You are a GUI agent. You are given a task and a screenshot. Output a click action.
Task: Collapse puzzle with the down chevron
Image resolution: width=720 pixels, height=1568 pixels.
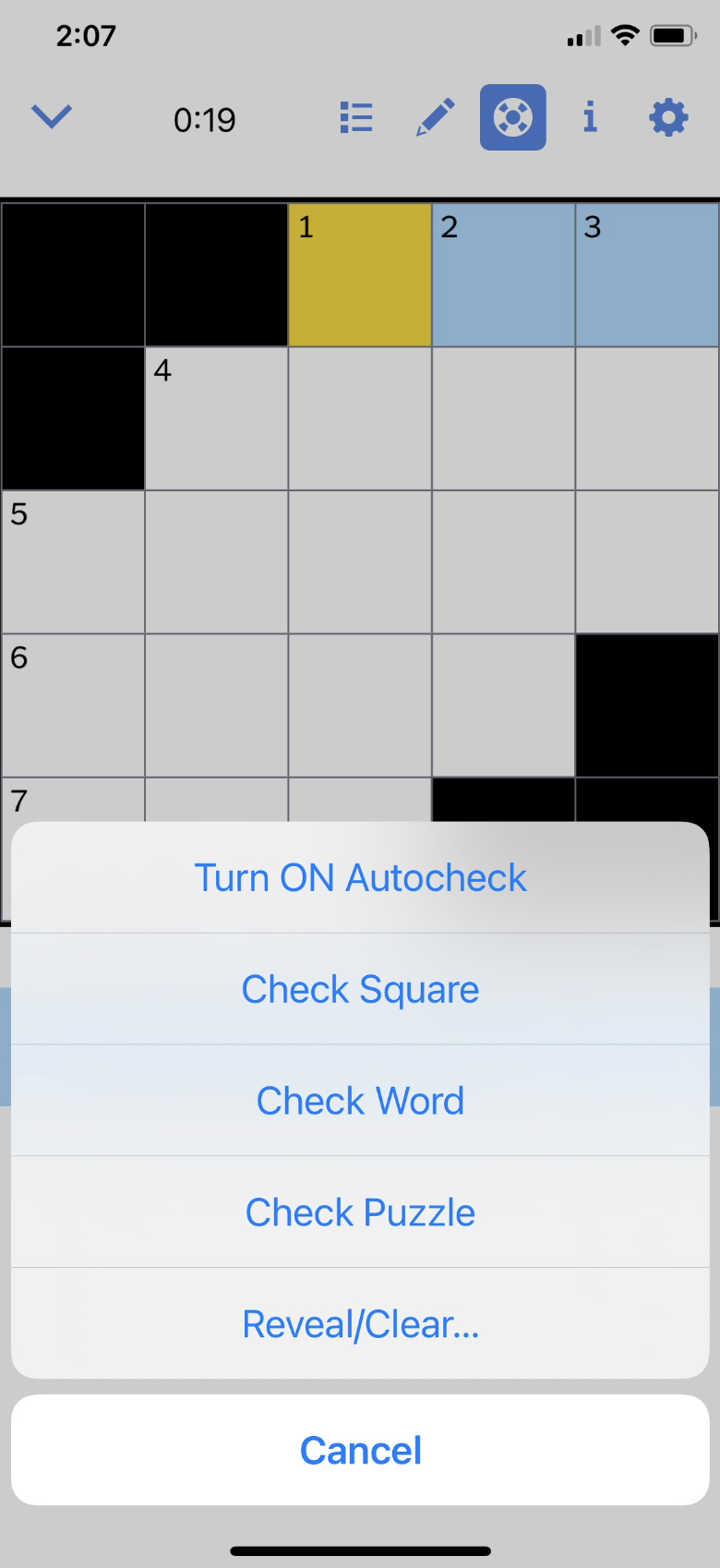tap(52, 117)
